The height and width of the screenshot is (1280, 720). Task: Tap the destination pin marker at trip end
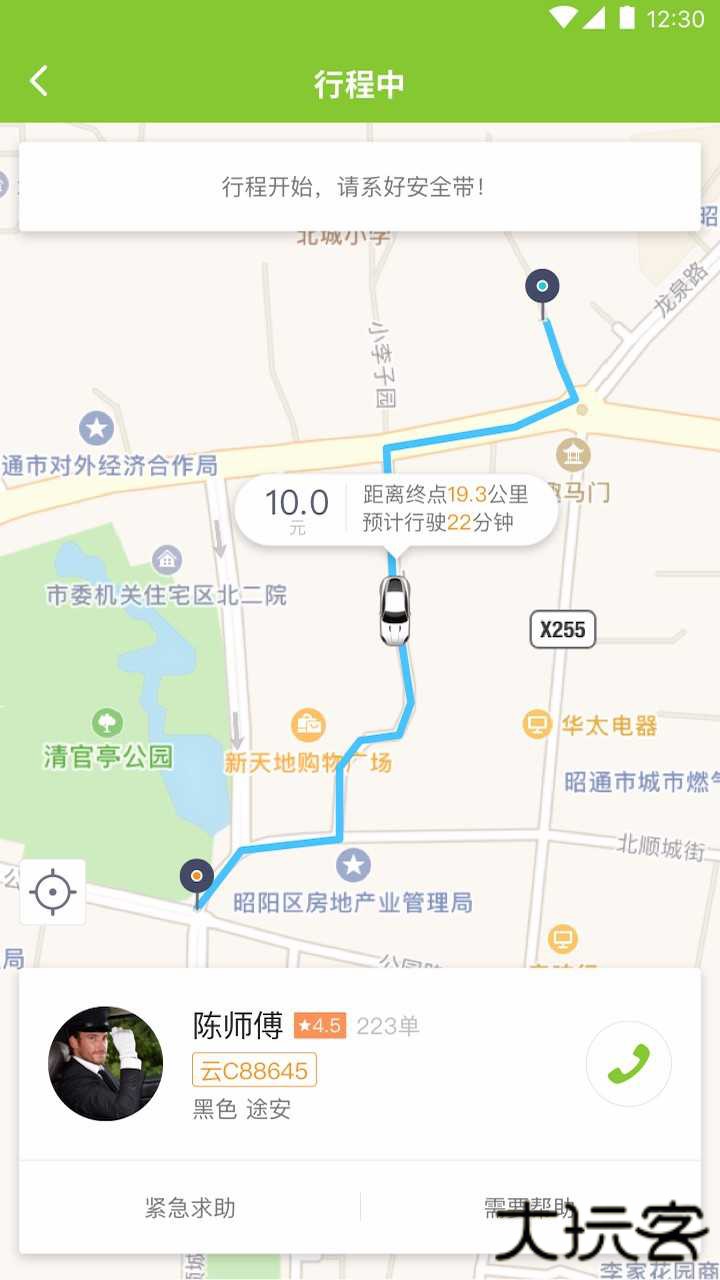pos(197,875)
